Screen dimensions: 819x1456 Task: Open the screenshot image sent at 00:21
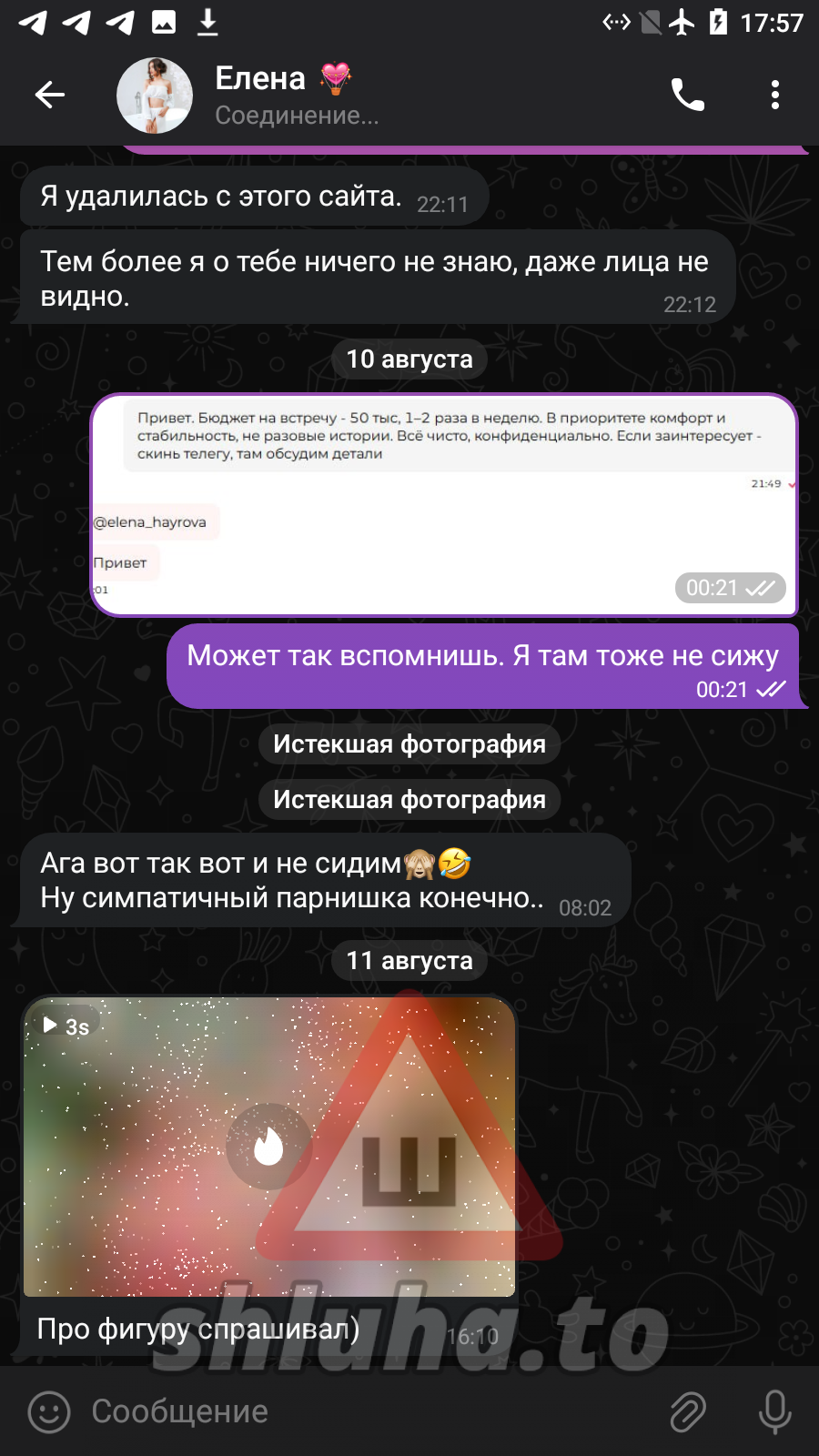click(x=444, y=505)
